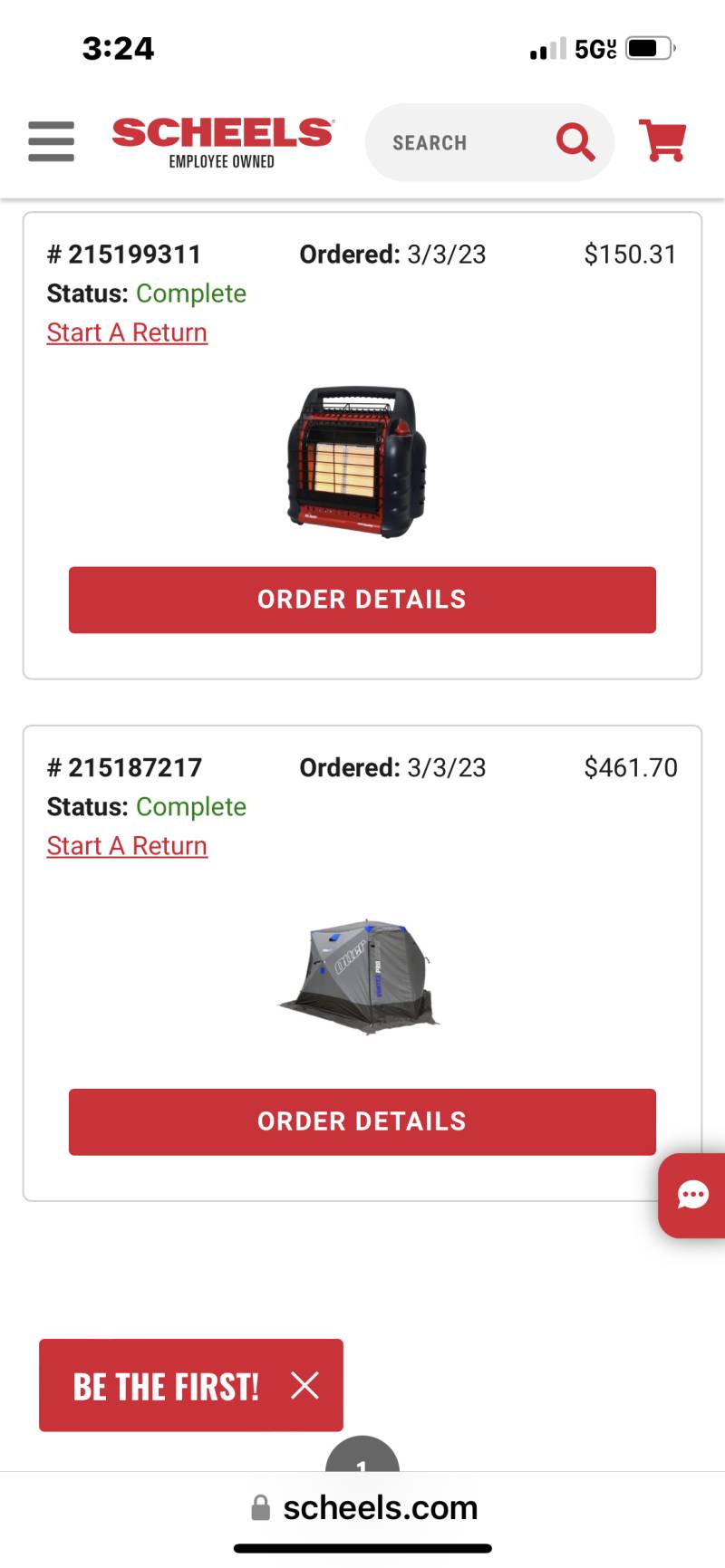725x1568 pixels.
Task: Open the live chat bubble
Action: click(692, 1196)
